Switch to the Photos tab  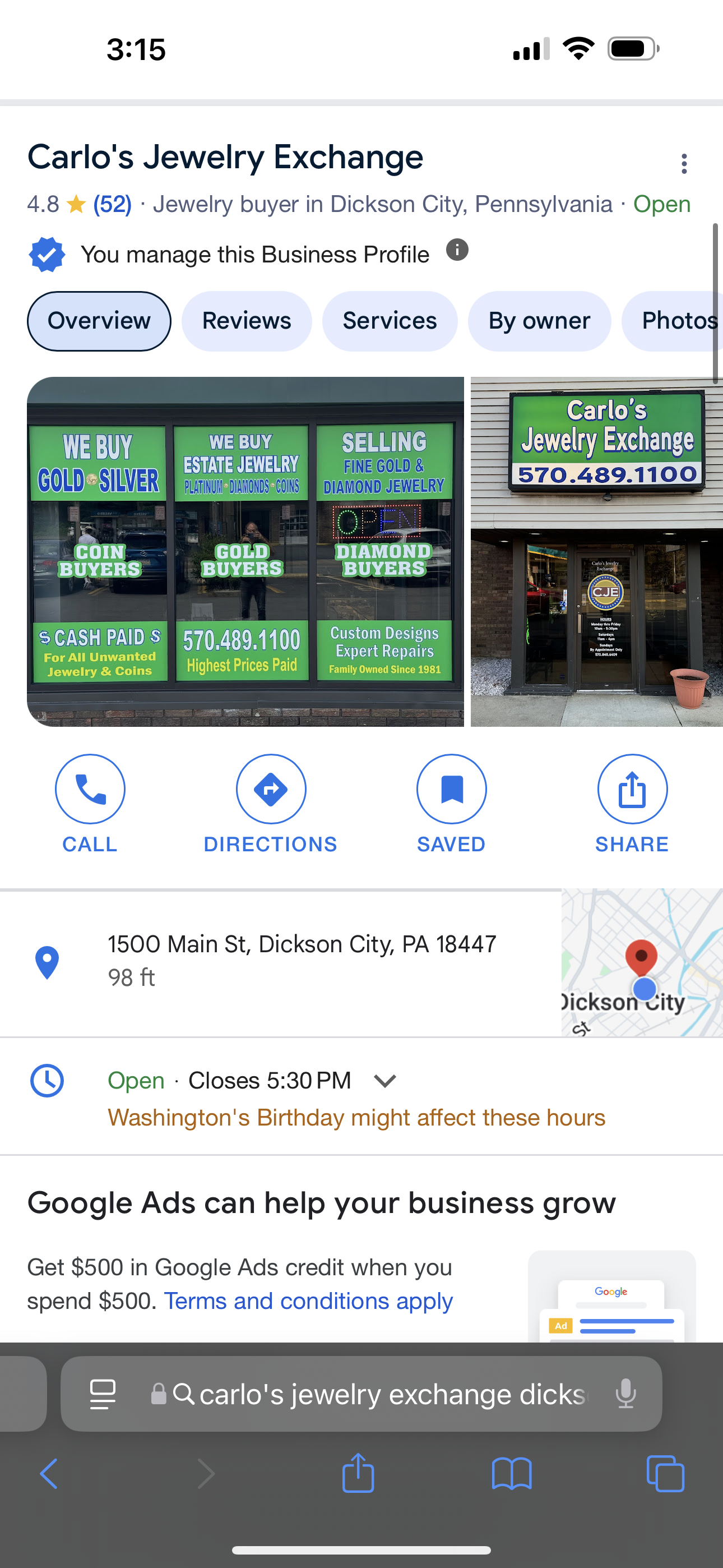tap(675, 321)
